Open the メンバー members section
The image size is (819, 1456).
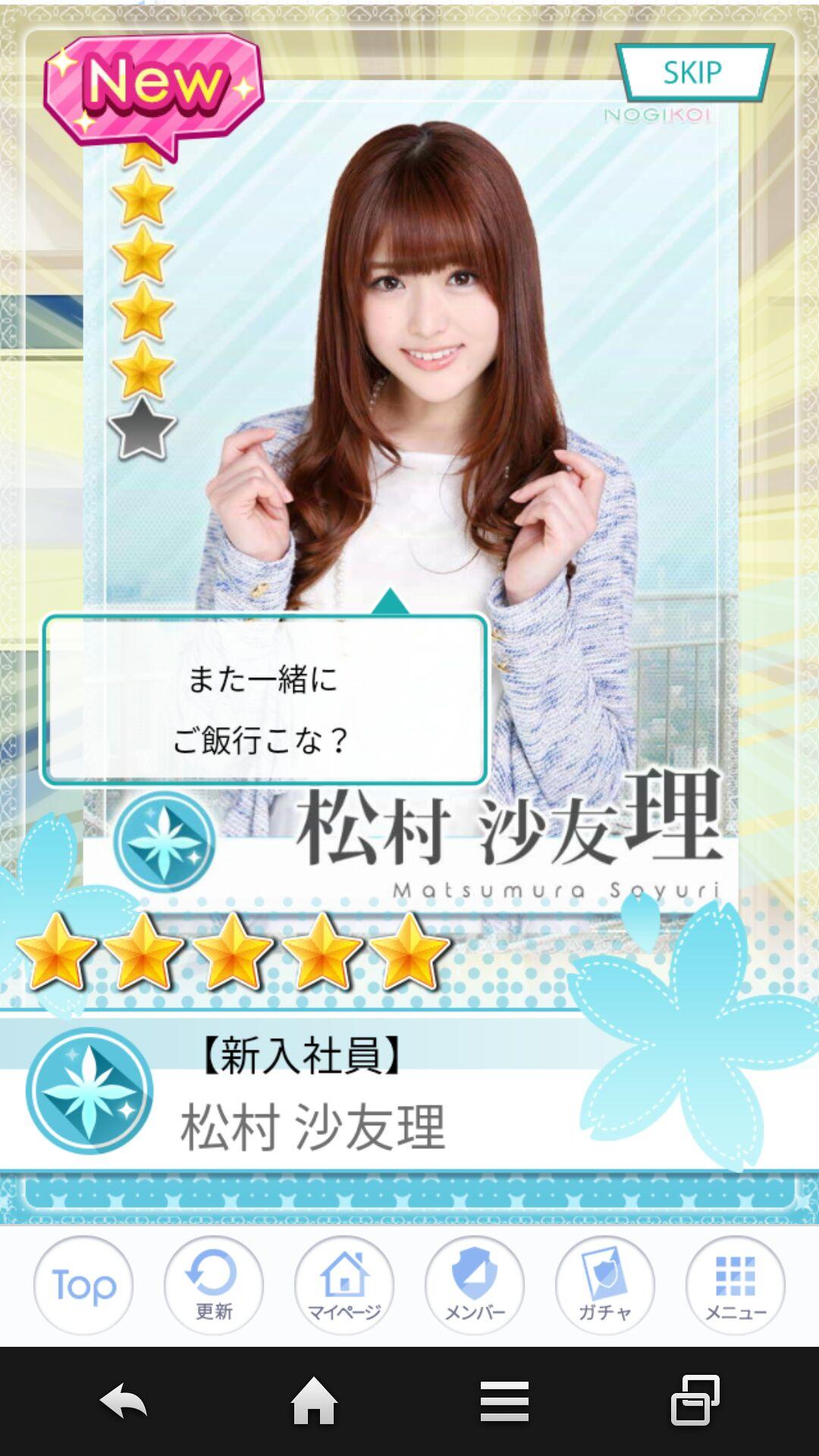point(475,1285)
